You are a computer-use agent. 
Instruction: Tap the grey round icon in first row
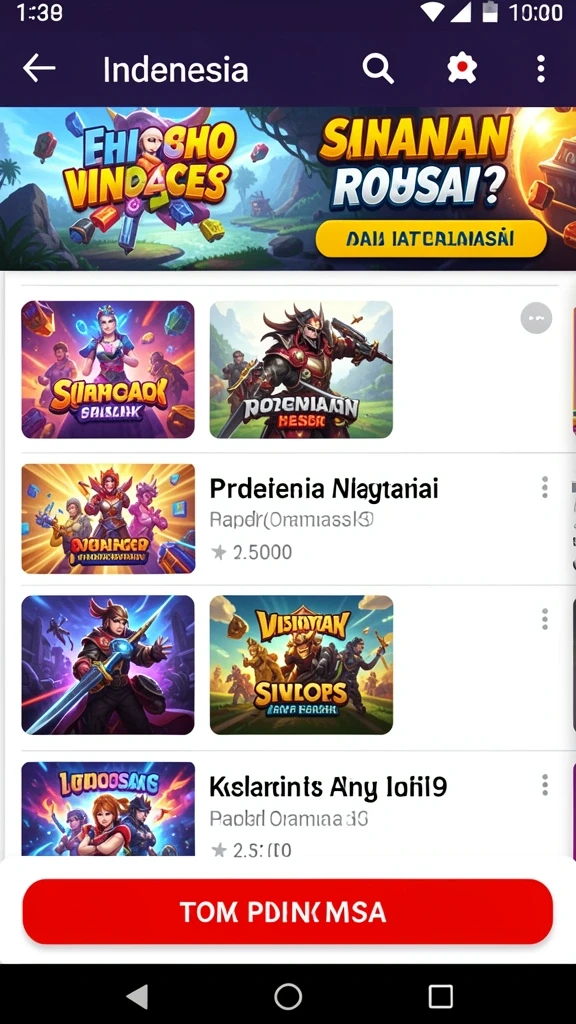point(536,318)
